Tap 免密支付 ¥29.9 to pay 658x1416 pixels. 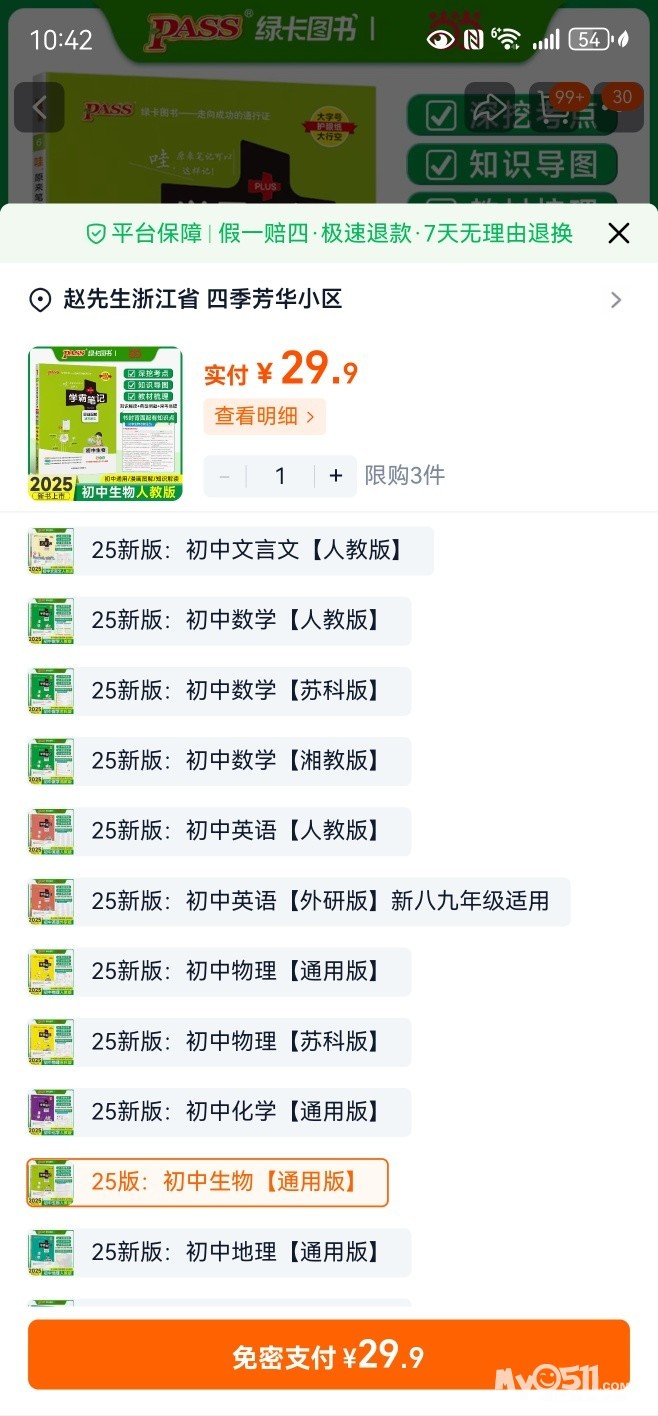point(328,1355)
